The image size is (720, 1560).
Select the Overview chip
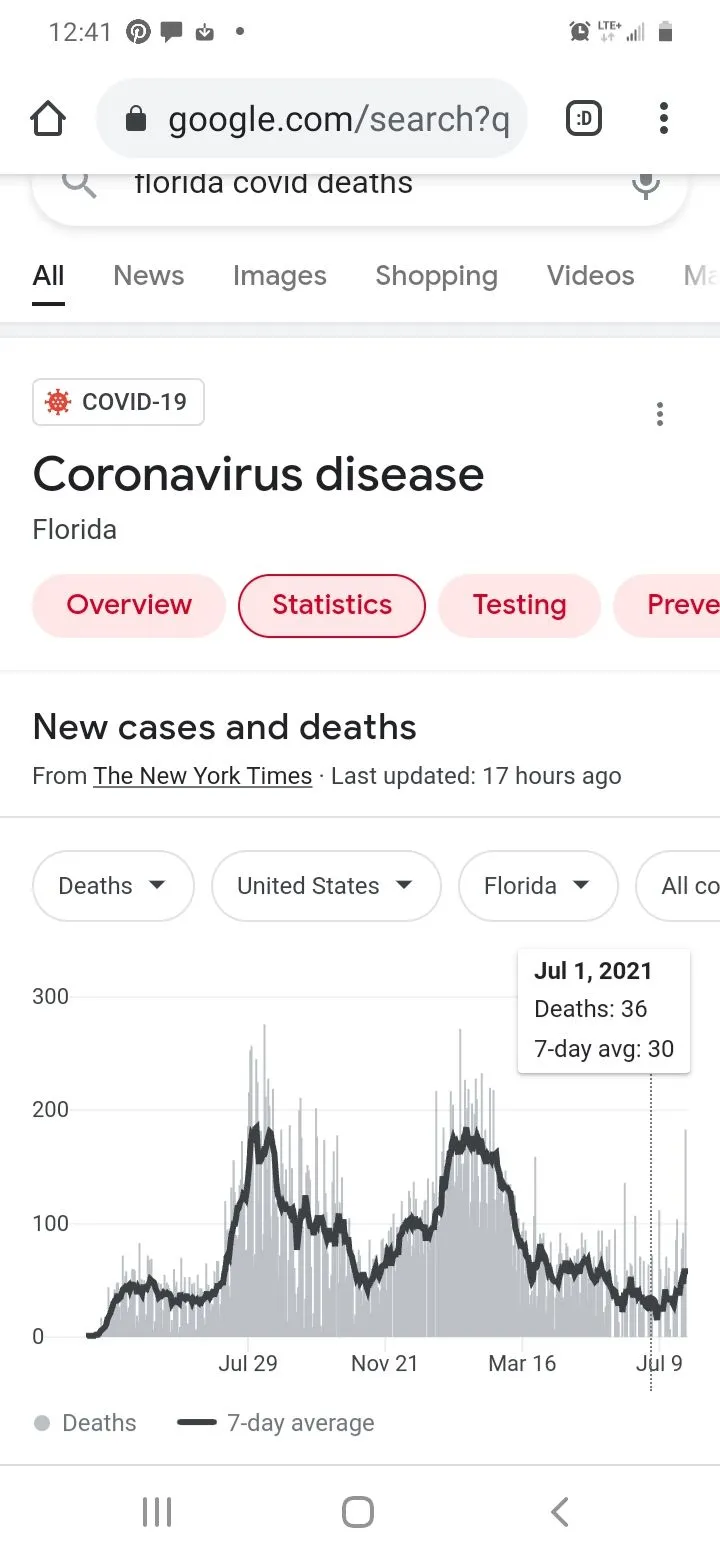click(x=129, y=605)
